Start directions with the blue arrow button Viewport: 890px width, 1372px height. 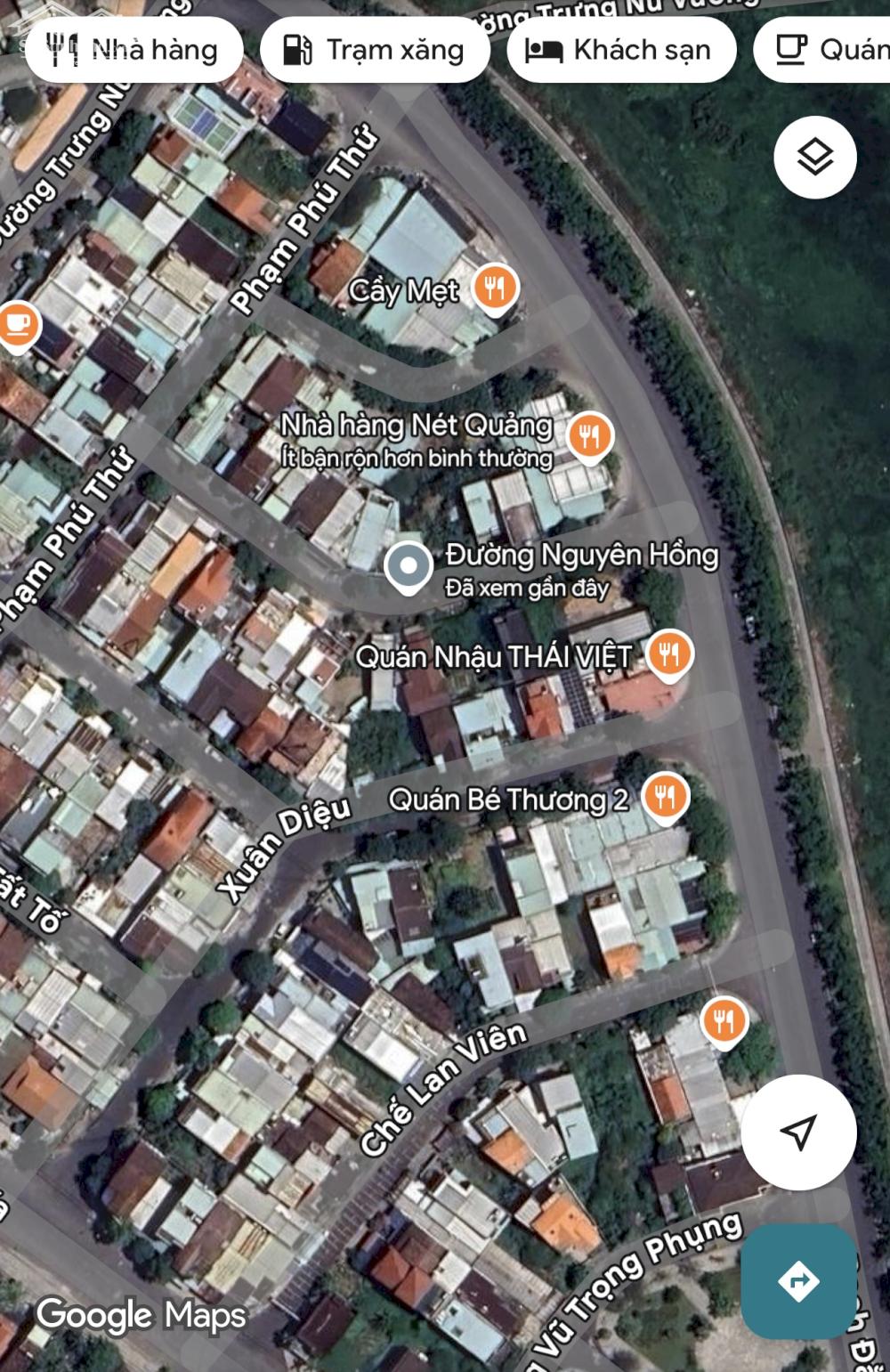coord(798,1280)
